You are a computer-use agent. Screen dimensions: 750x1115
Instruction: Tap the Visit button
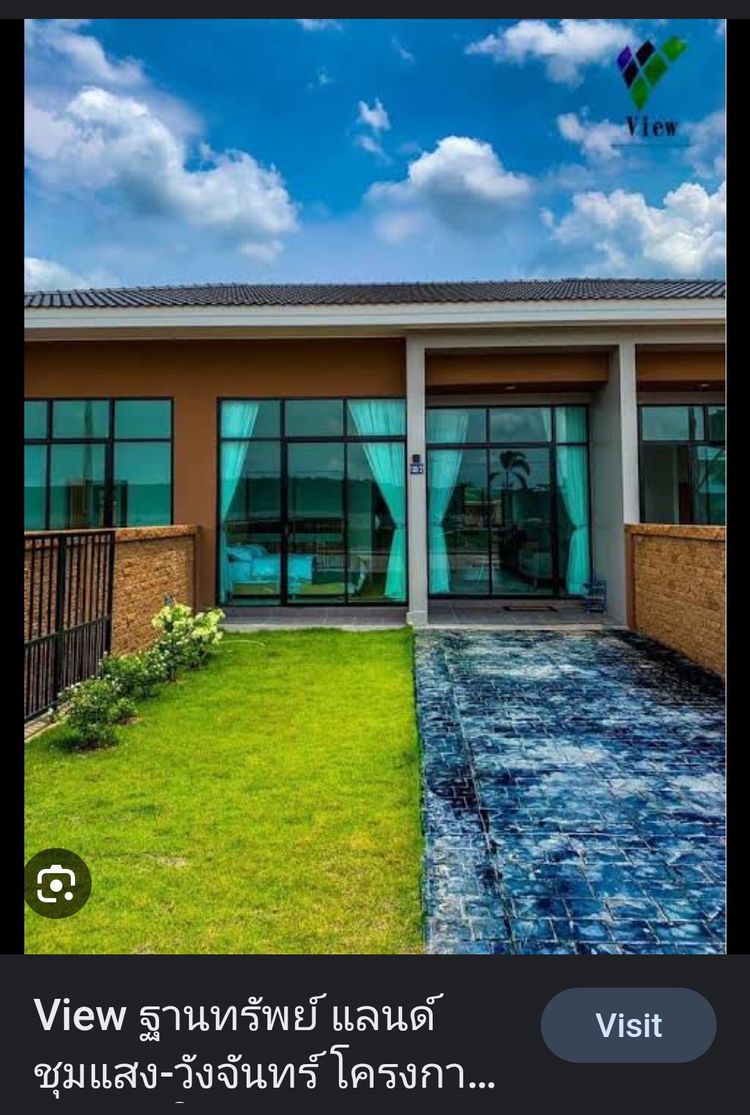coord(628,1025)
